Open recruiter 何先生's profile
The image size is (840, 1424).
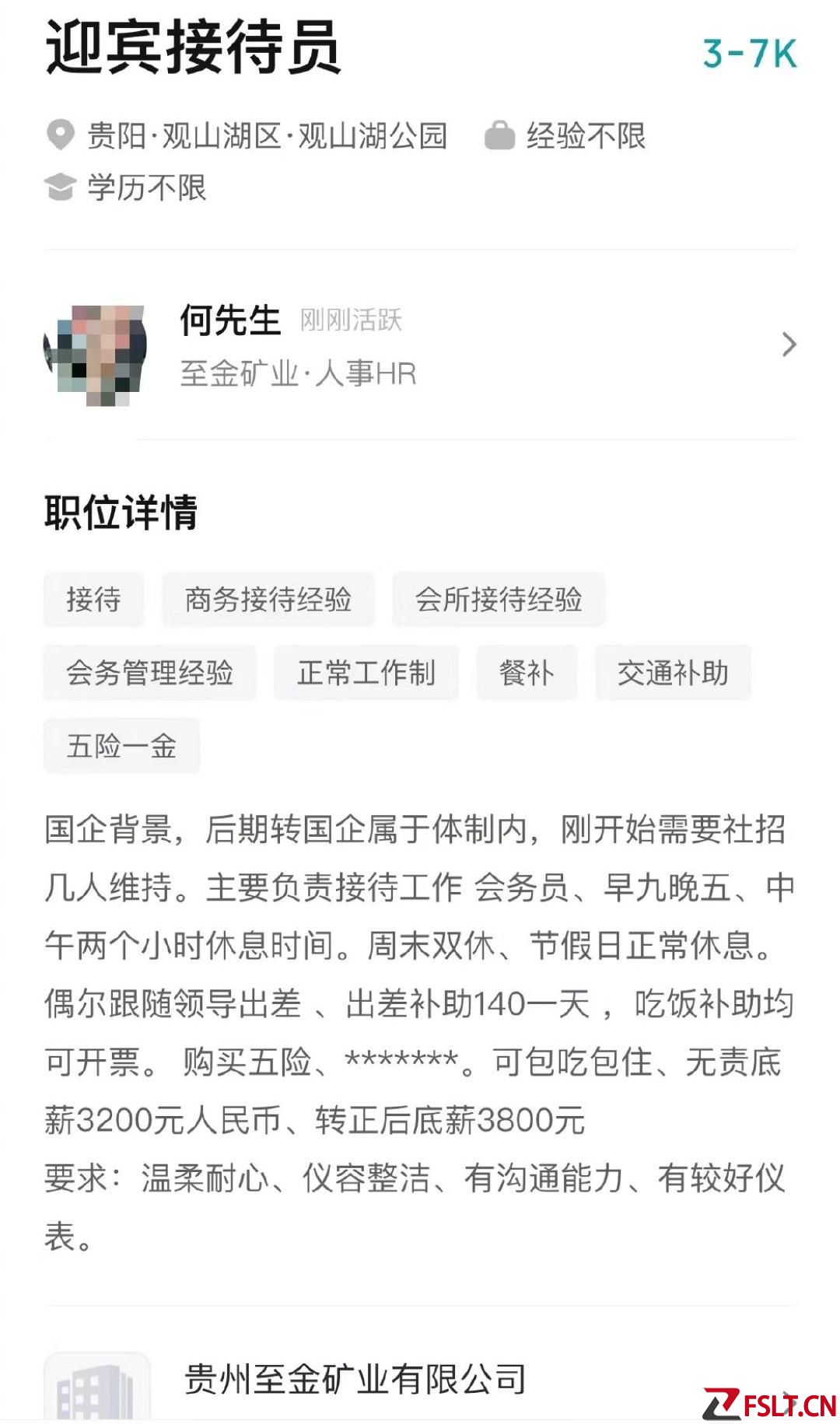click(420, 346)
